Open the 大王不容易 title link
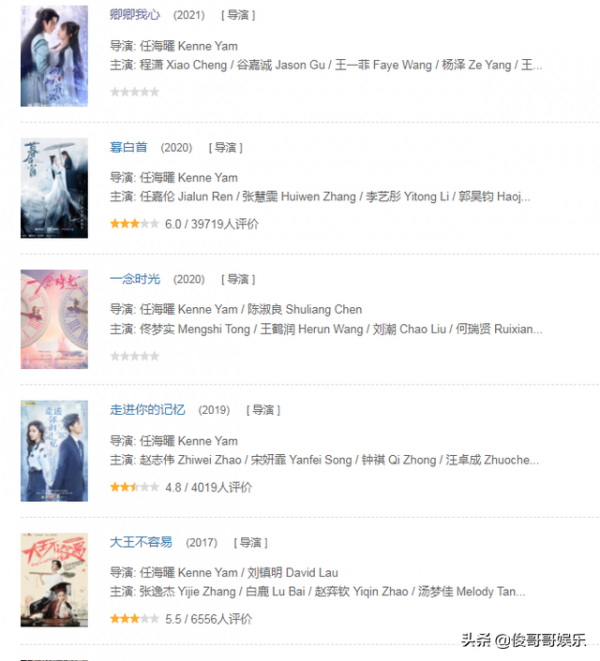 click(x=140, y=542)
